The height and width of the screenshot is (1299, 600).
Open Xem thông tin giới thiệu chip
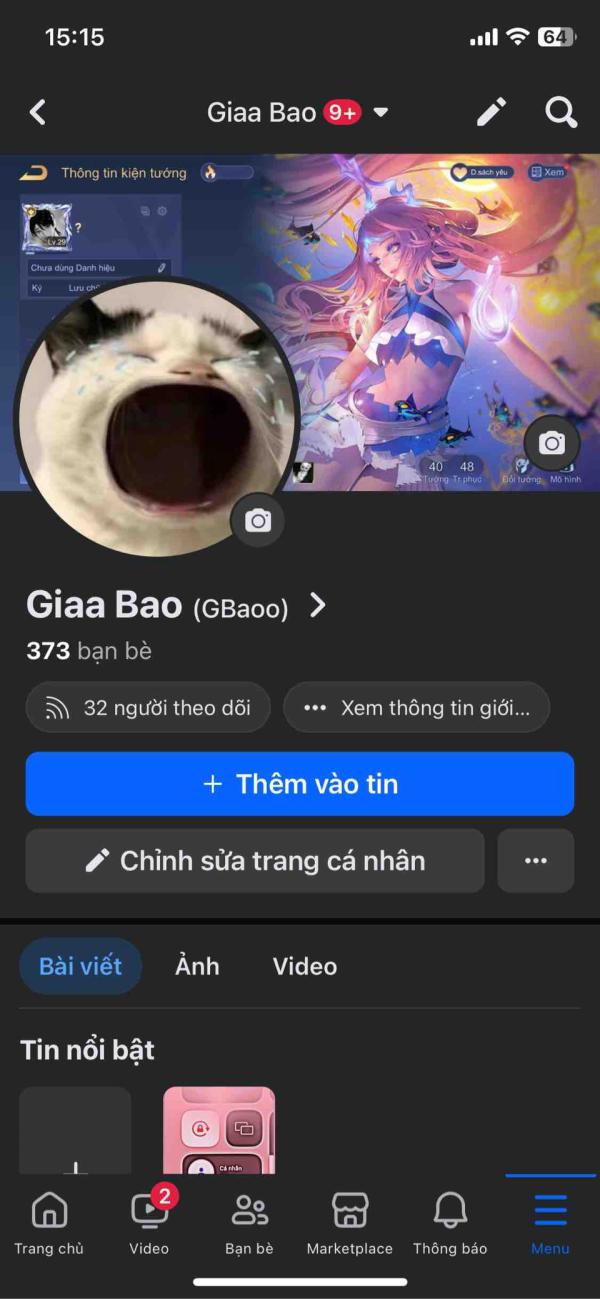pos(416,708)
